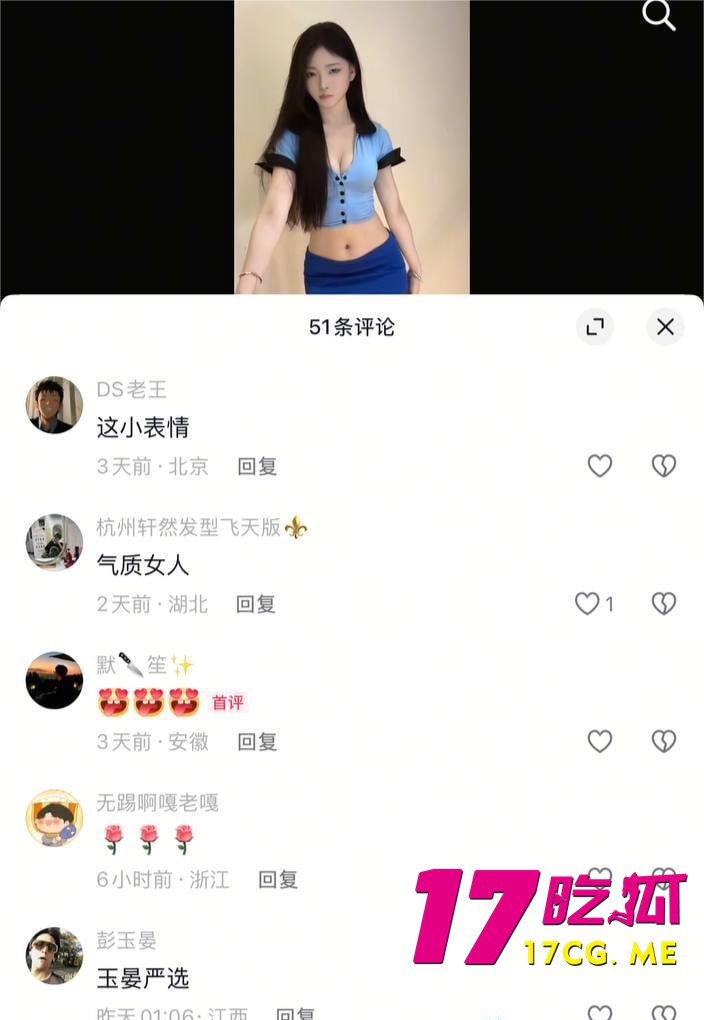
Task: Dislike the comment 气质女人
Action: 664,604
